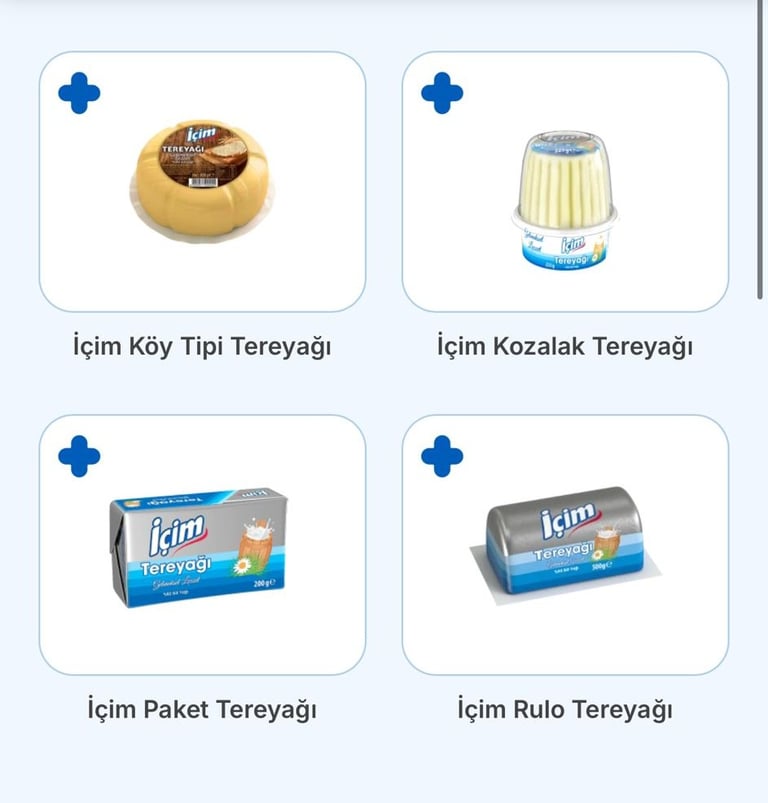Select the İçim Paket Tereyağı product tile
The width and height of the screenshot is (768, 803).
click(202, 545)
